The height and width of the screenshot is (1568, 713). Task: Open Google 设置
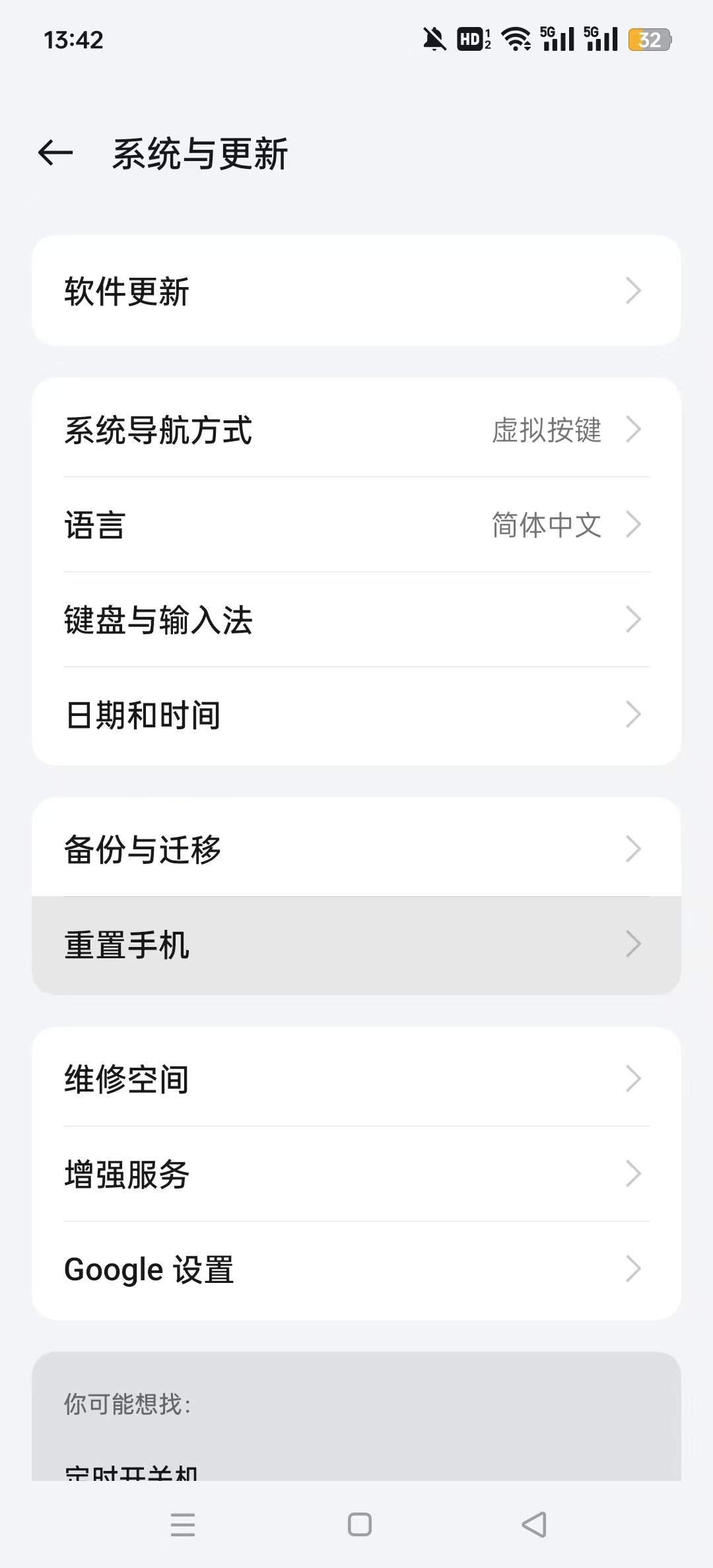tap(356, 1269)
